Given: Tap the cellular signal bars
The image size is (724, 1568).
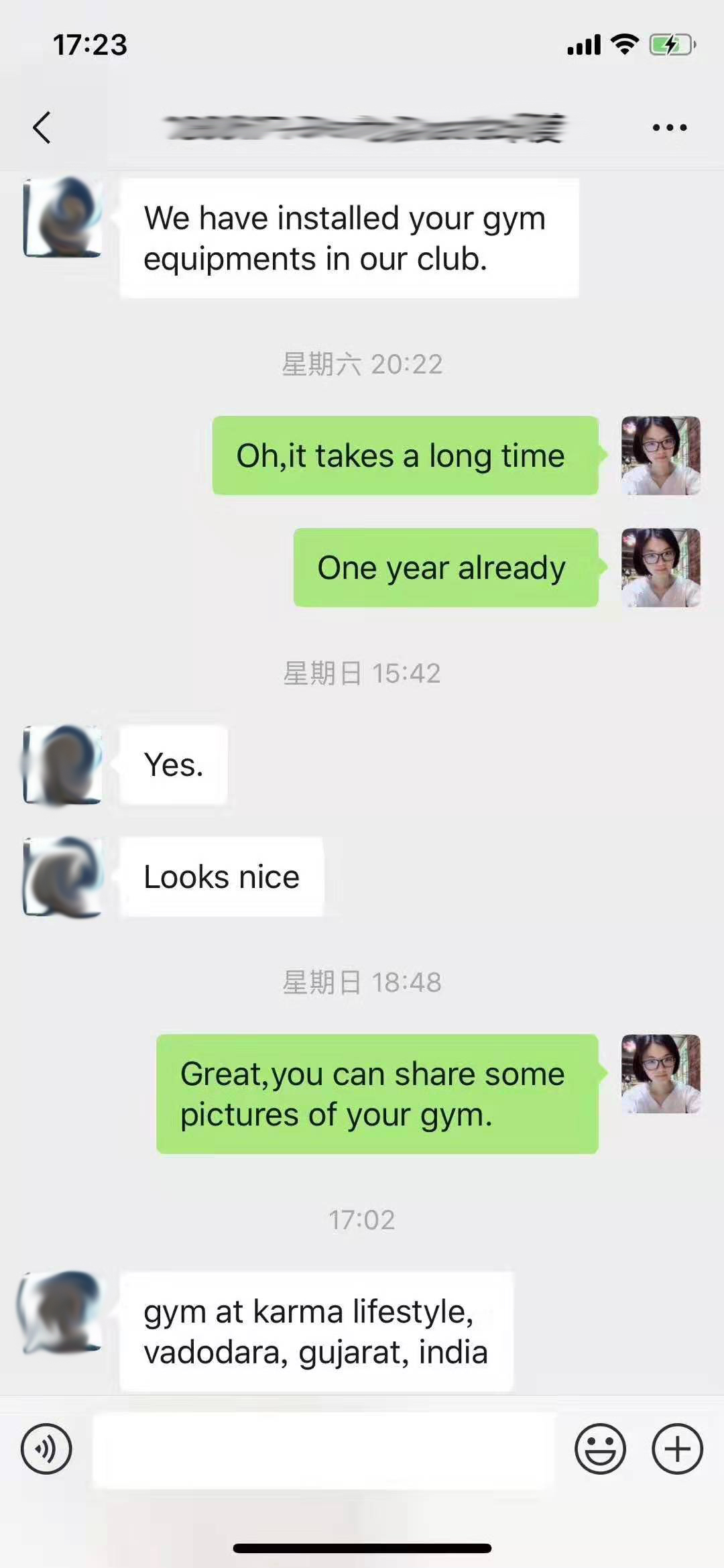Looking at the screenshot, I should point(583,45).
